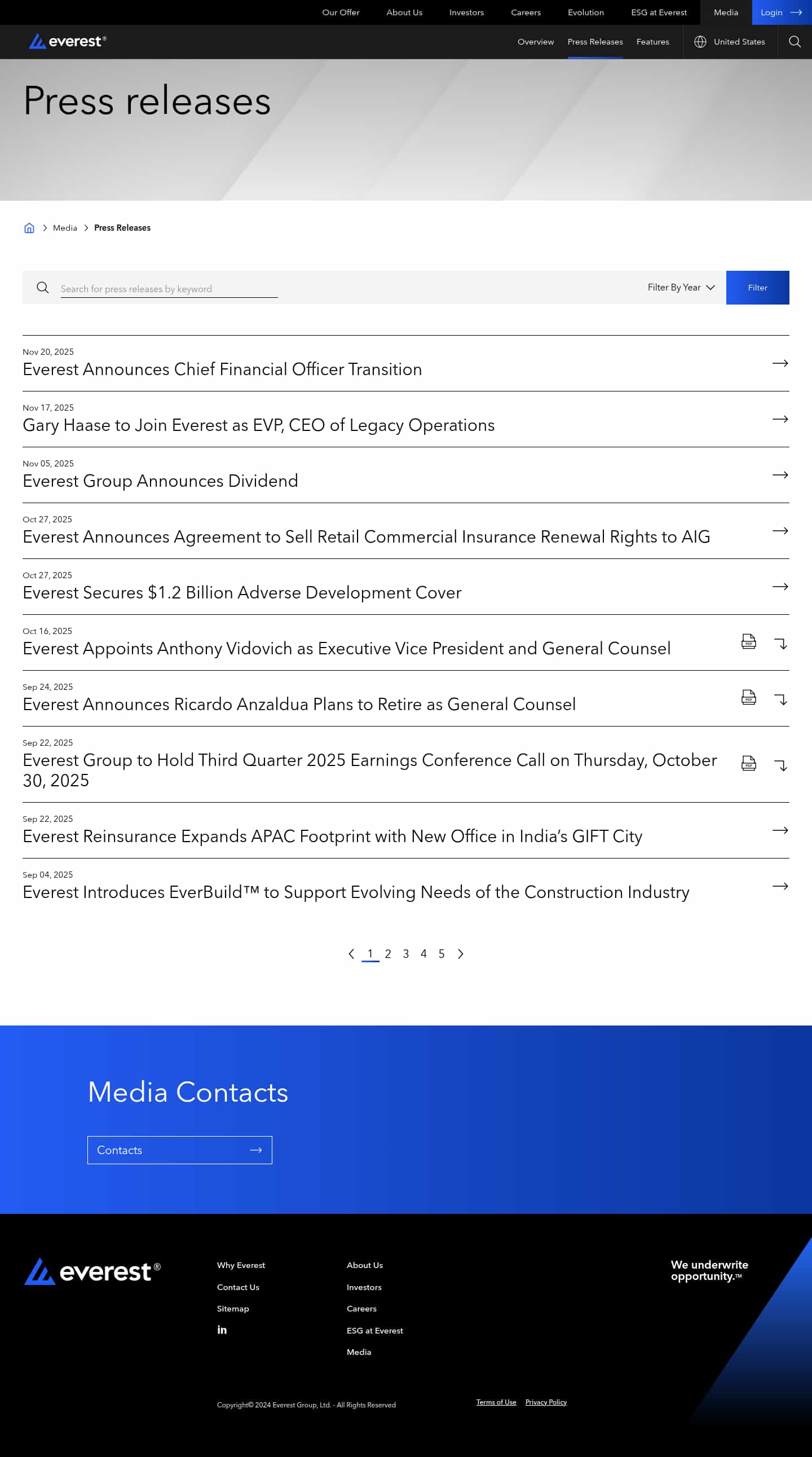Go to page 3 of results
The width and height of the screenshot is (812, 1457).
[x=405, y=954]
